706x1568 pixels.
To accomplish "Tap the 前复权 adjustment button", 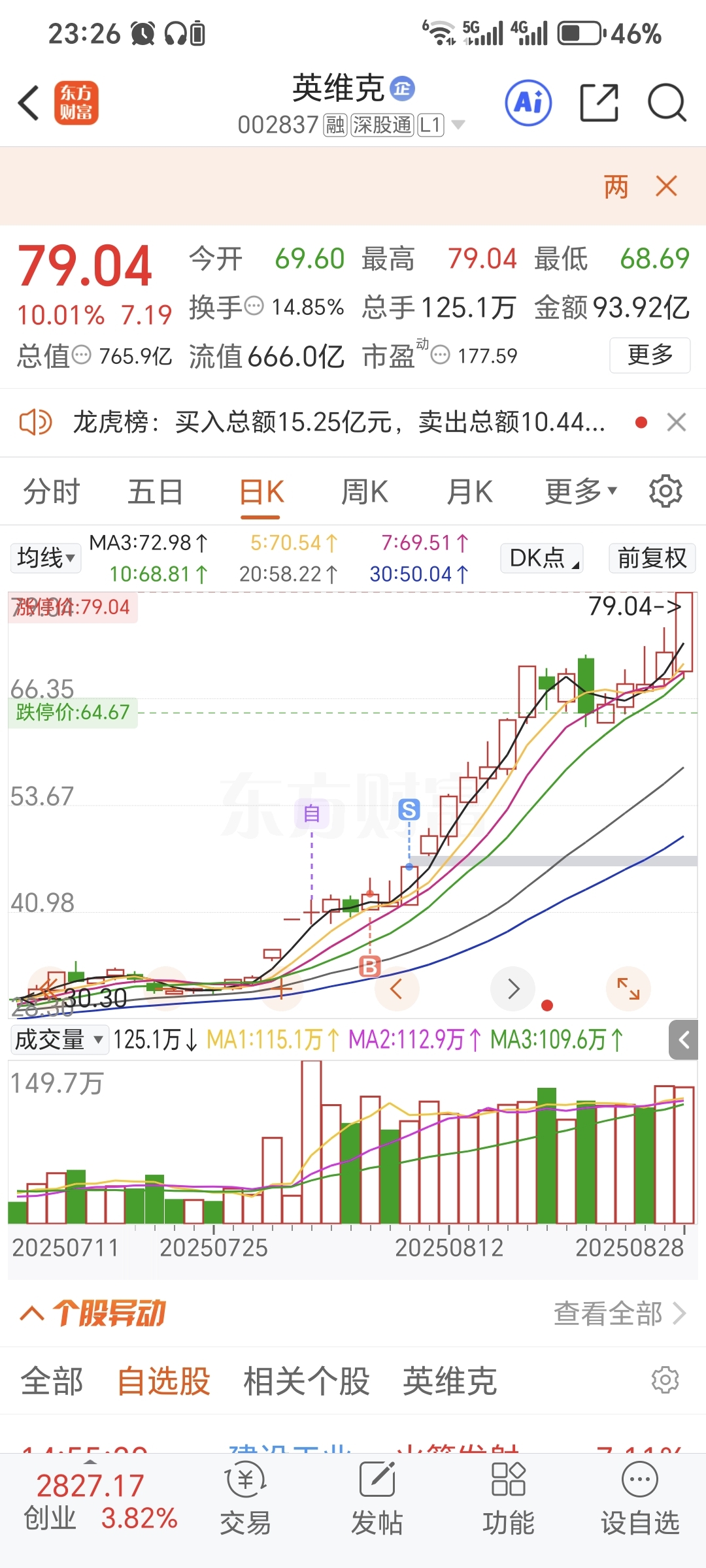I will coord(652,558).
